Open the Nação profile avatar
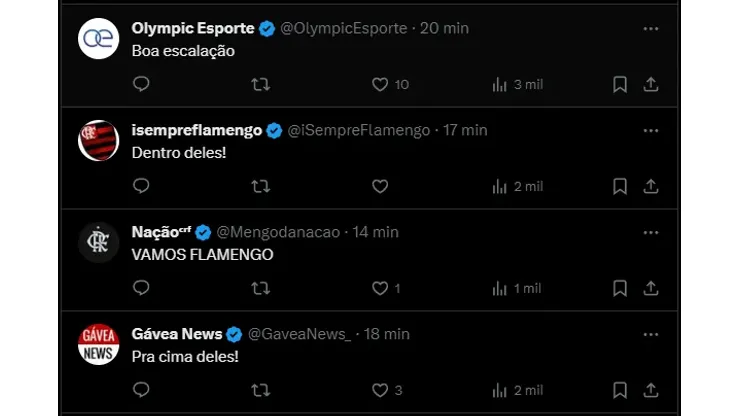Image resolution: width=740 pixels, height=416 pixels. tap(98, 243)
